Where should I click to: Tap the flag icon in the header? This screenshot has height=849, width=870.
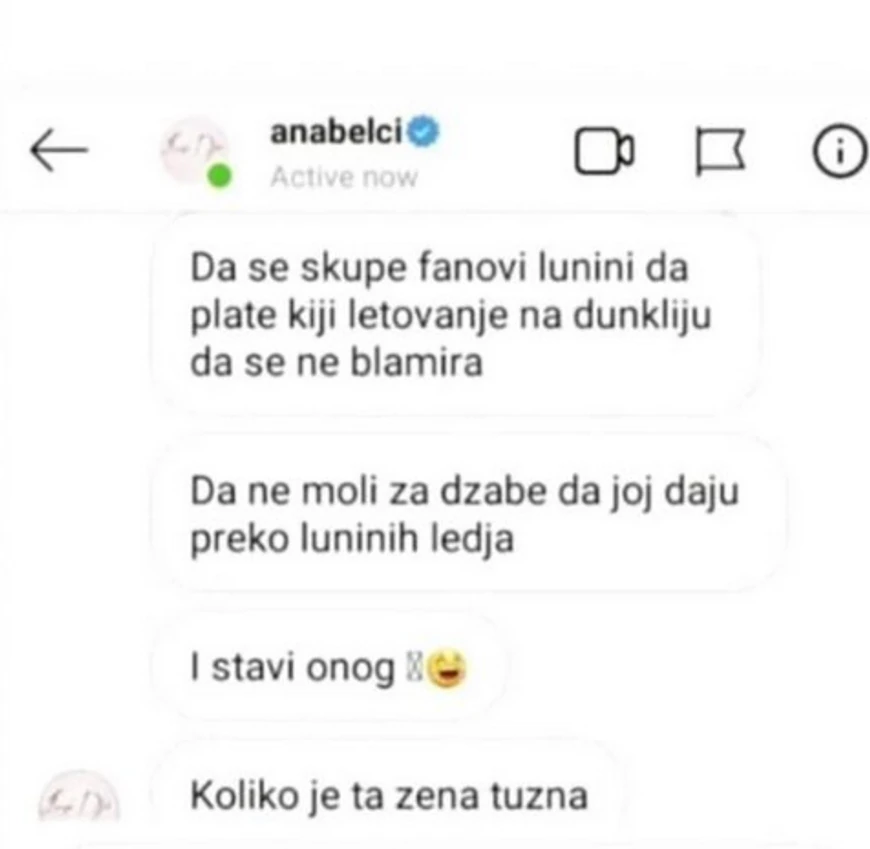720,153
